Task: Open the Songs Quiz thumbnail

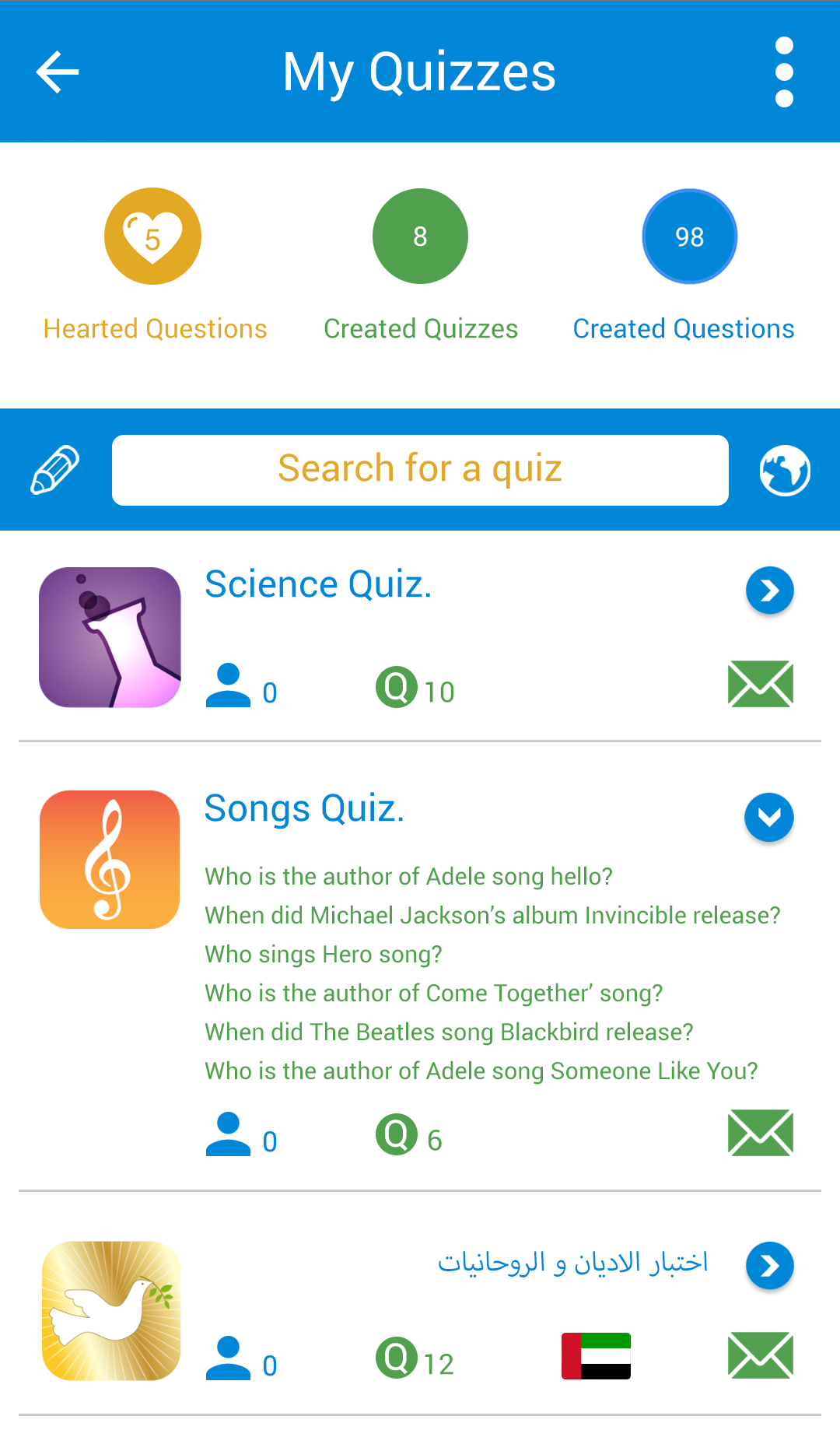Action: pyautogui.click(x=110, y=860)
